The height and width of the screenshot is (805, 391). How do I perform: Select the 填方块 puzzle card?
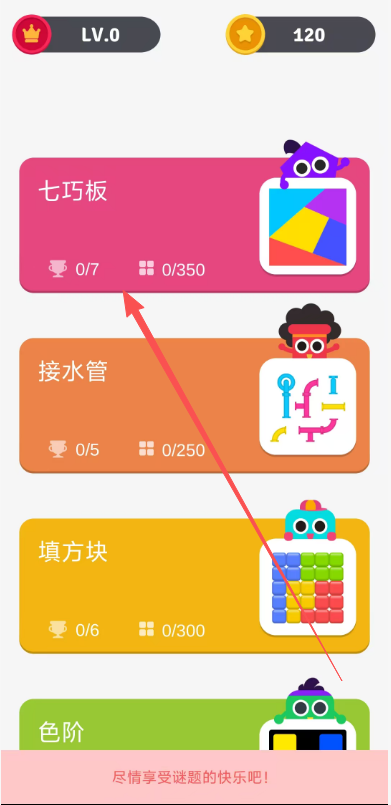pos(194,586)
